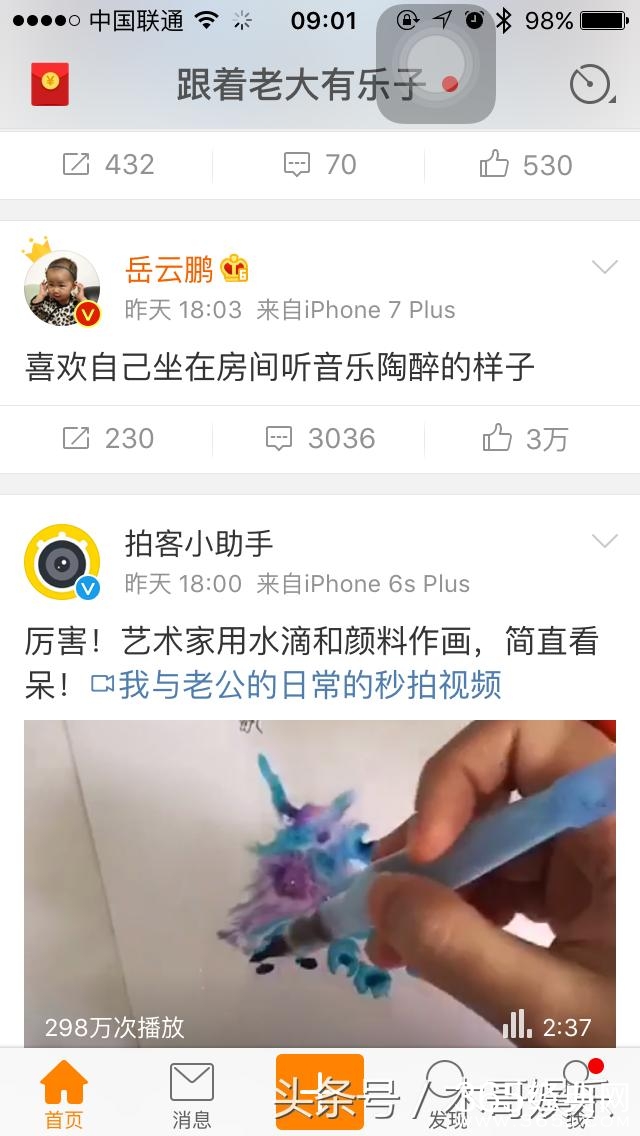640x1136 pixels.
Task: Expand options chevron on 拍客小助手 post
Action: [x=605, y=542]
